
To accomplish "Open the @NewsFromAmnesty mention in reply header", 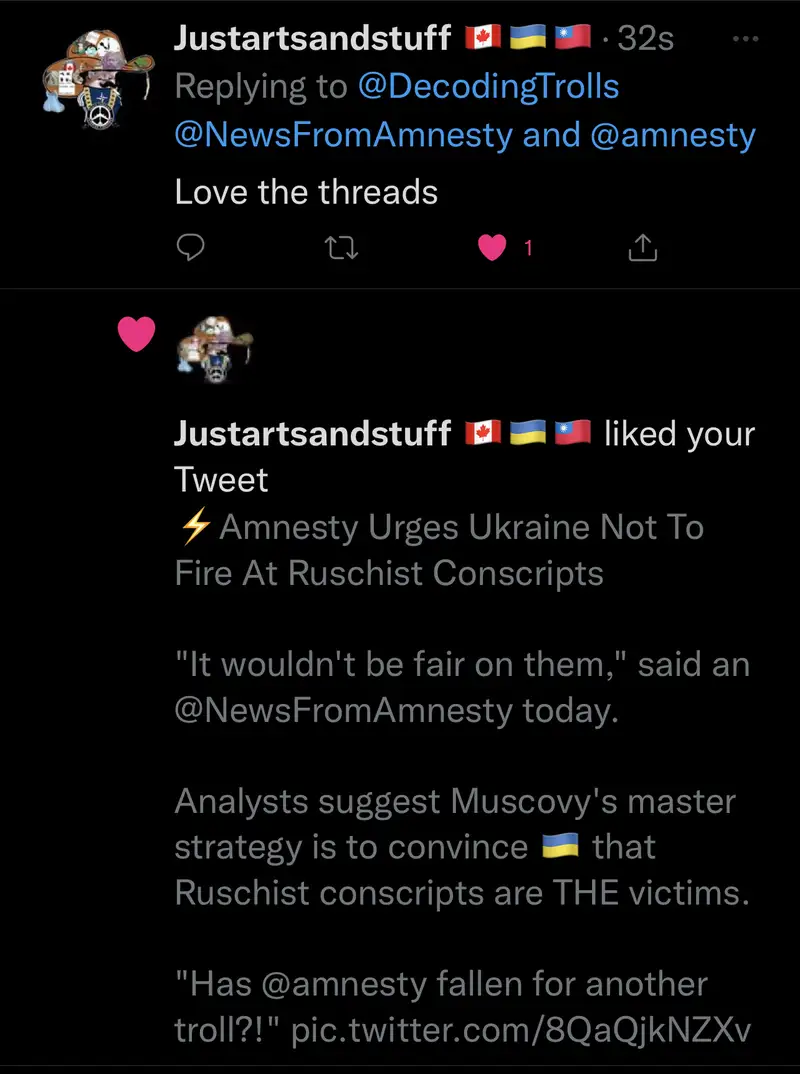I will pos(343,134).
